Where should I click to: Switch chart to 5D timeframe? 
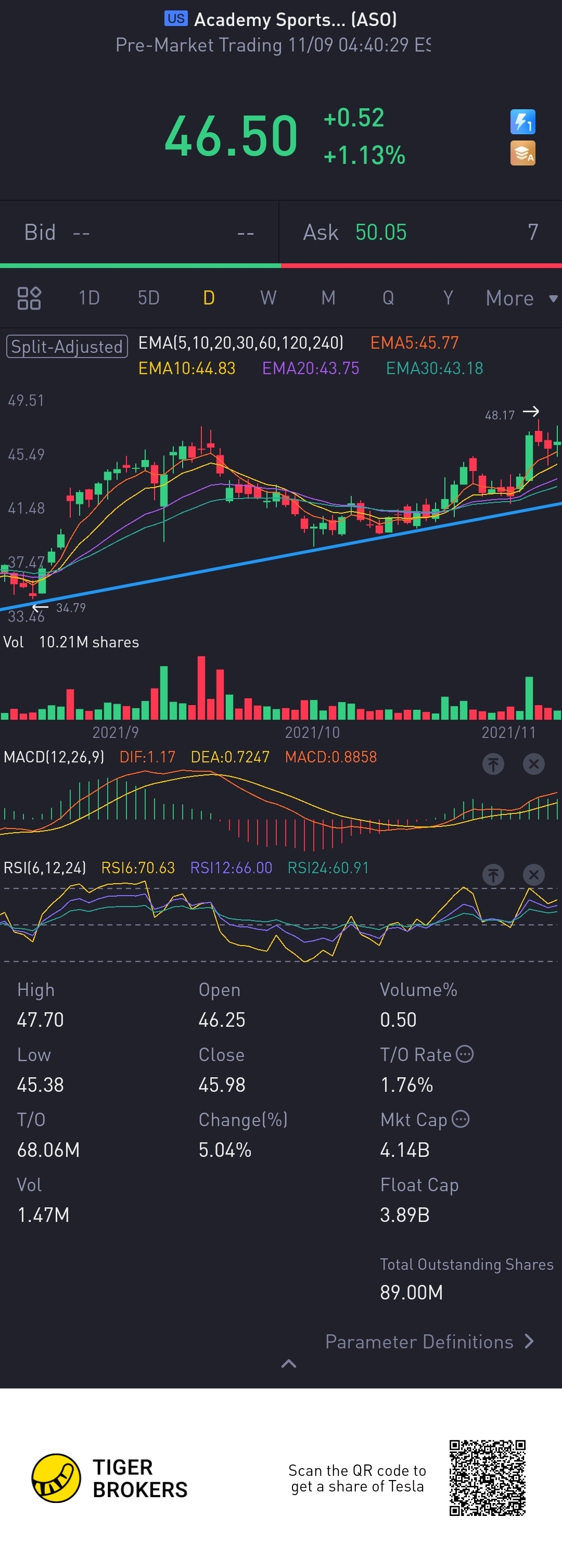[149, 298]
